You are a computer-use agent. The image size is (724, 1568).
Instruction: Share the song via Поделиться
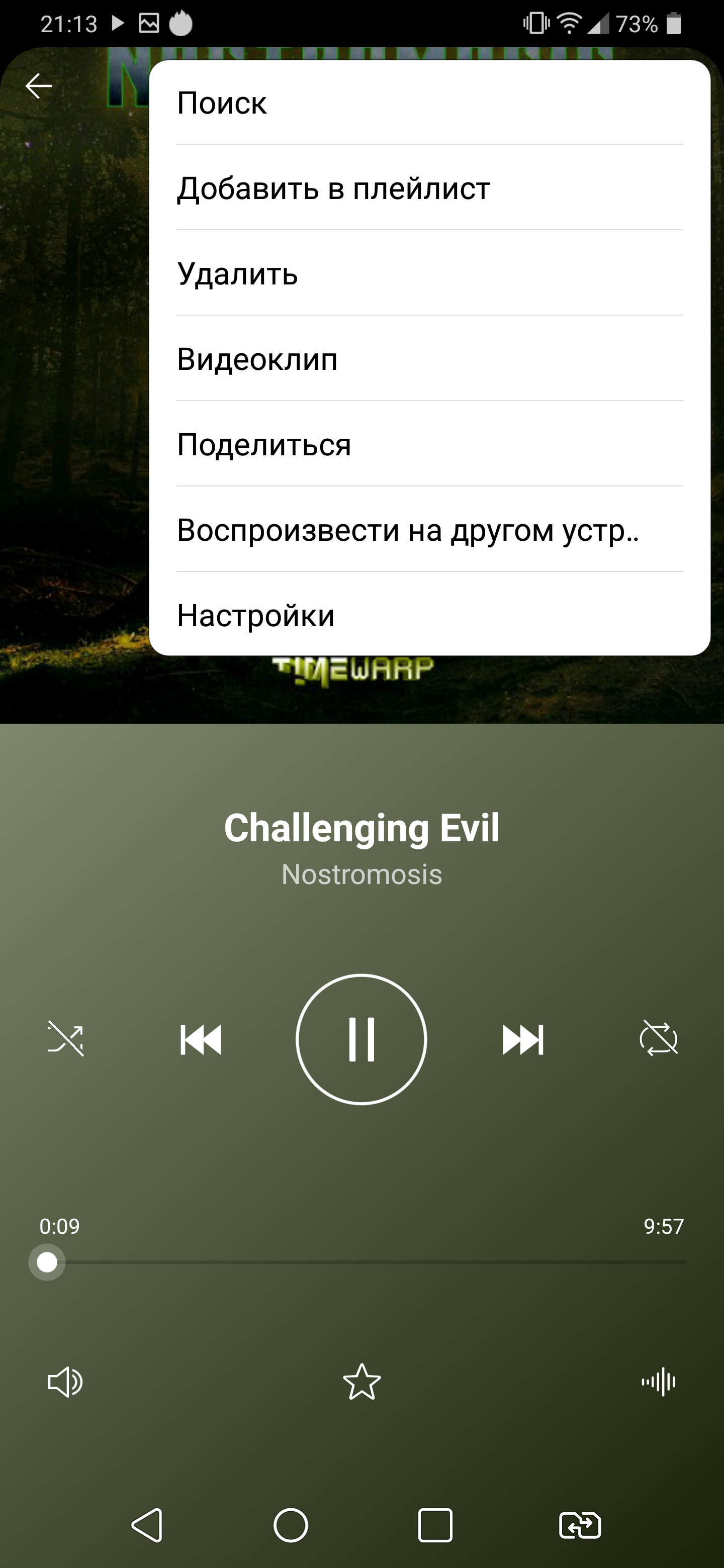point(429,444)
